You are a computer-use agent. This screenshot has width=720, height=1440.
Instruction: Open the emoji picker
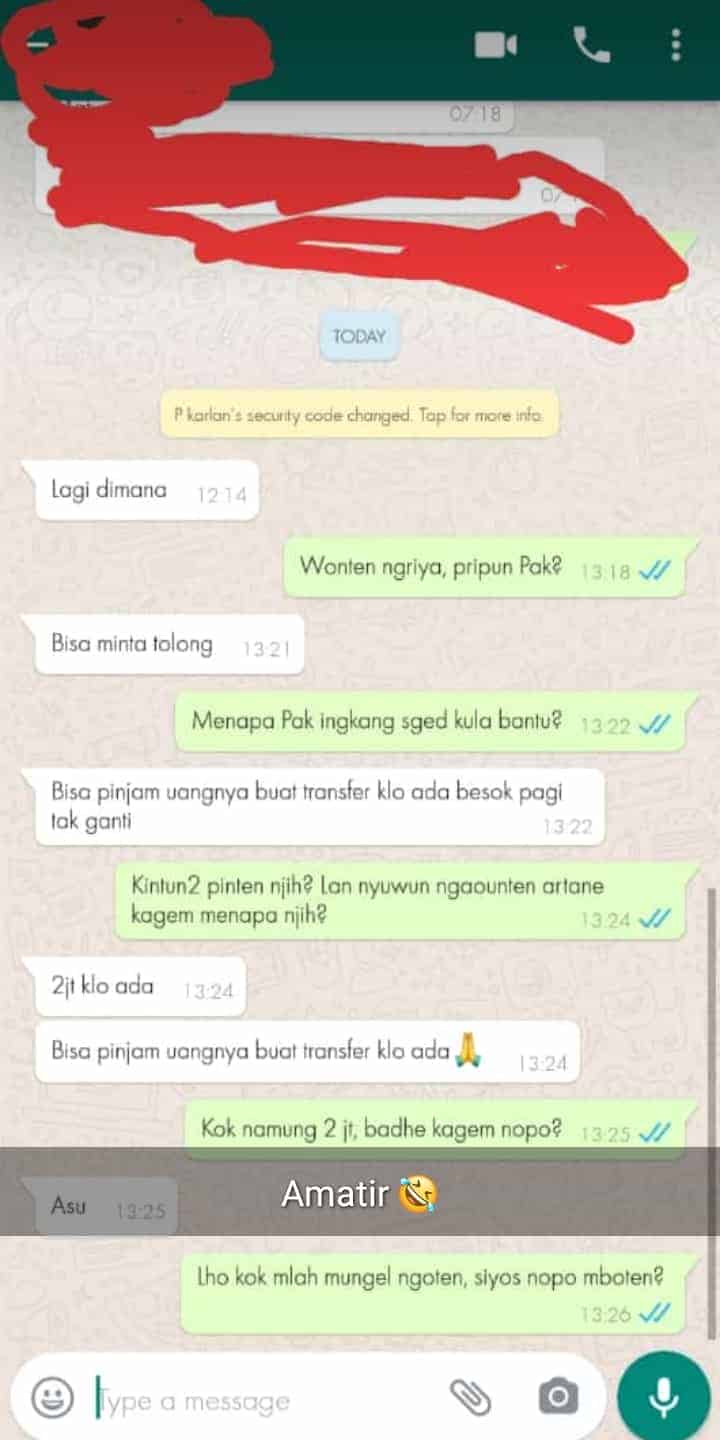[52, 1397]
